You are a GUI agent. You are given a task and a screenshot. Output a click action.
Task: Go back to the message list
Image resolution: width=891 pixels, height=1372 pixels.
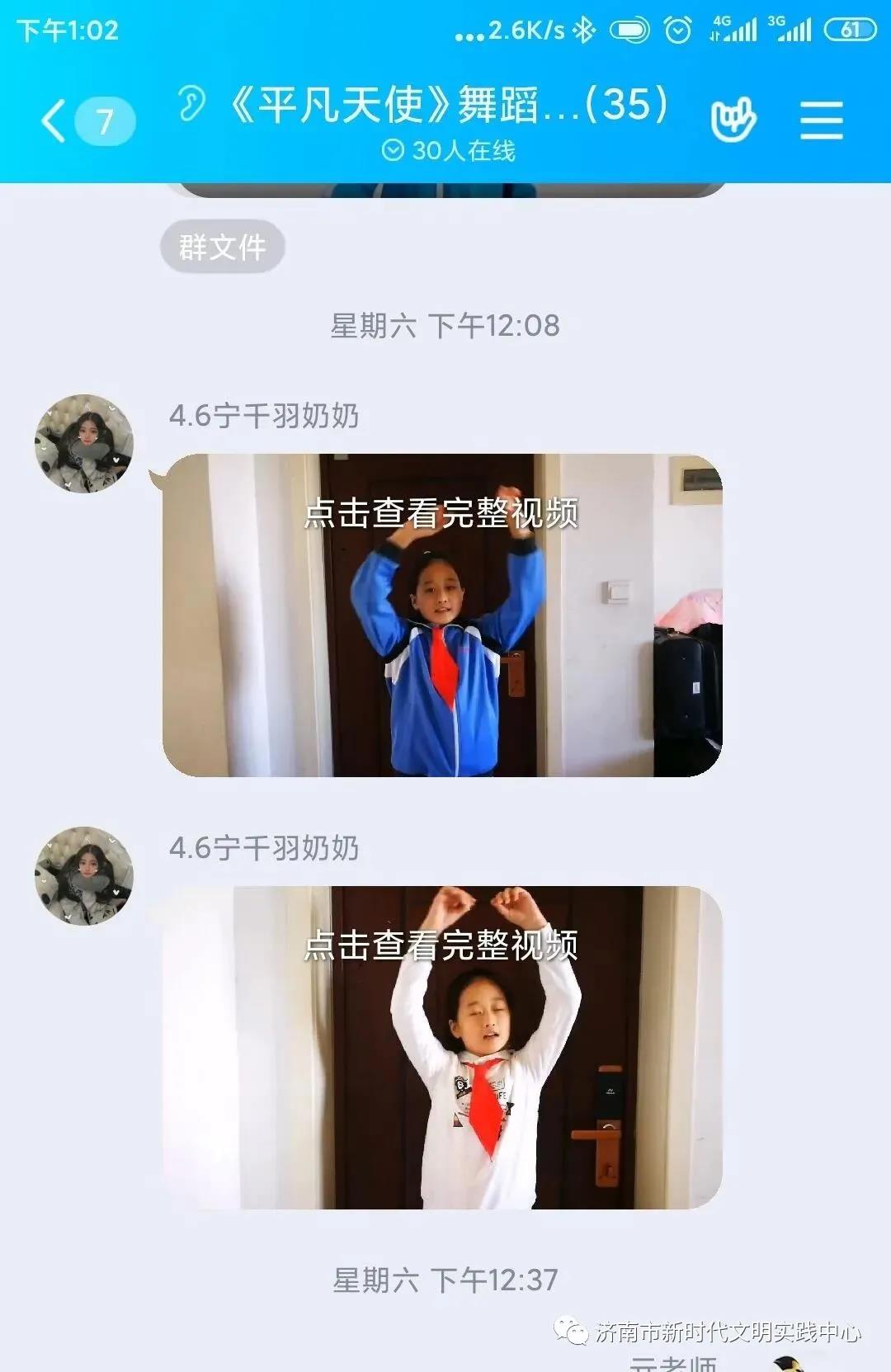pyautogui.click(x=54, y=121)
